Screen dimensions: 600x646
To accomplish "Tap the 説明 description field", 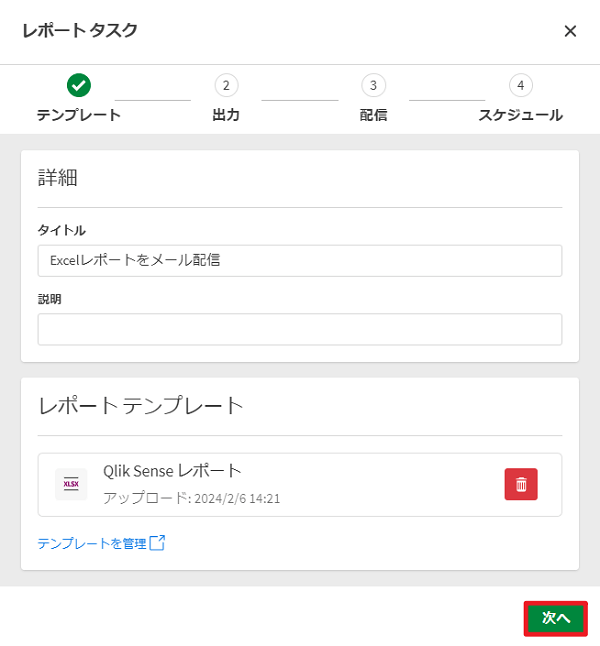I will (300, 329).
